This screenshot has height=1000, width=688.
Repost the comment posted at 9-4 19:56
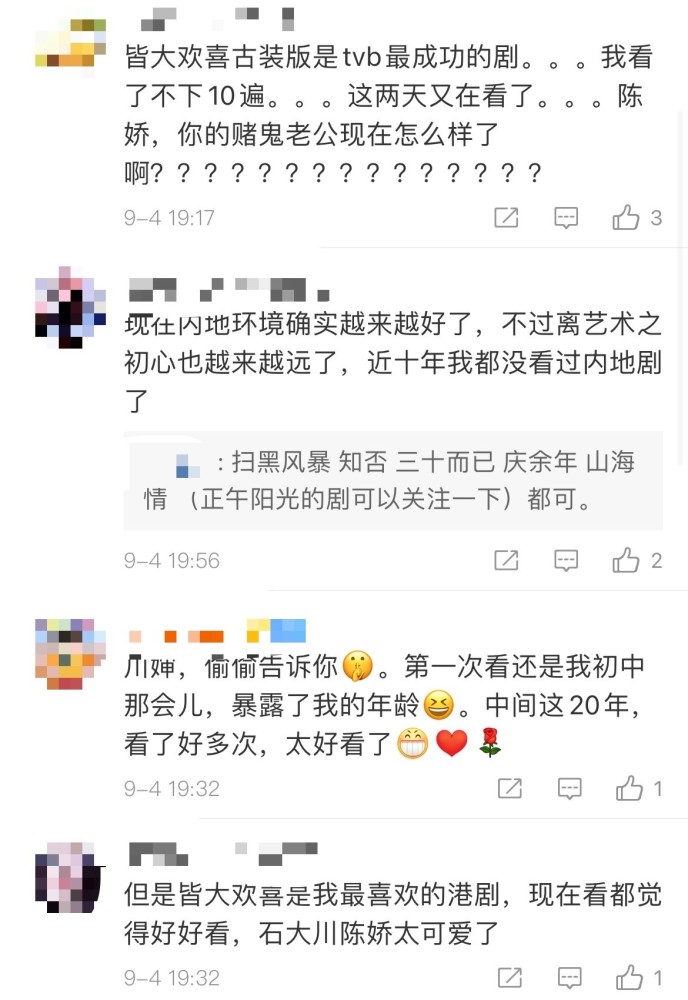coord(506,561)
